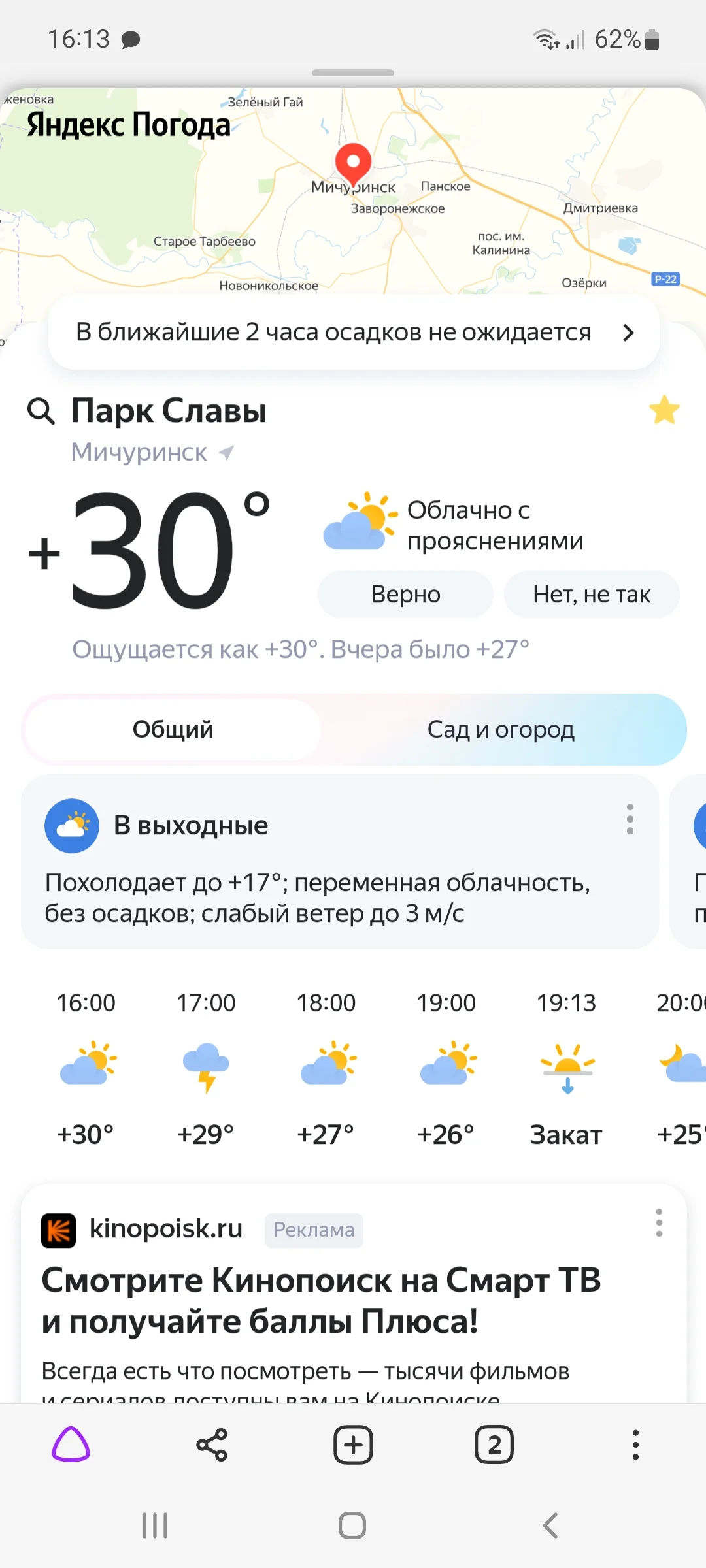The image size is (706, 1568).
Task: Launch Alice assistant from bottom bar
Action: [70, 1445]
